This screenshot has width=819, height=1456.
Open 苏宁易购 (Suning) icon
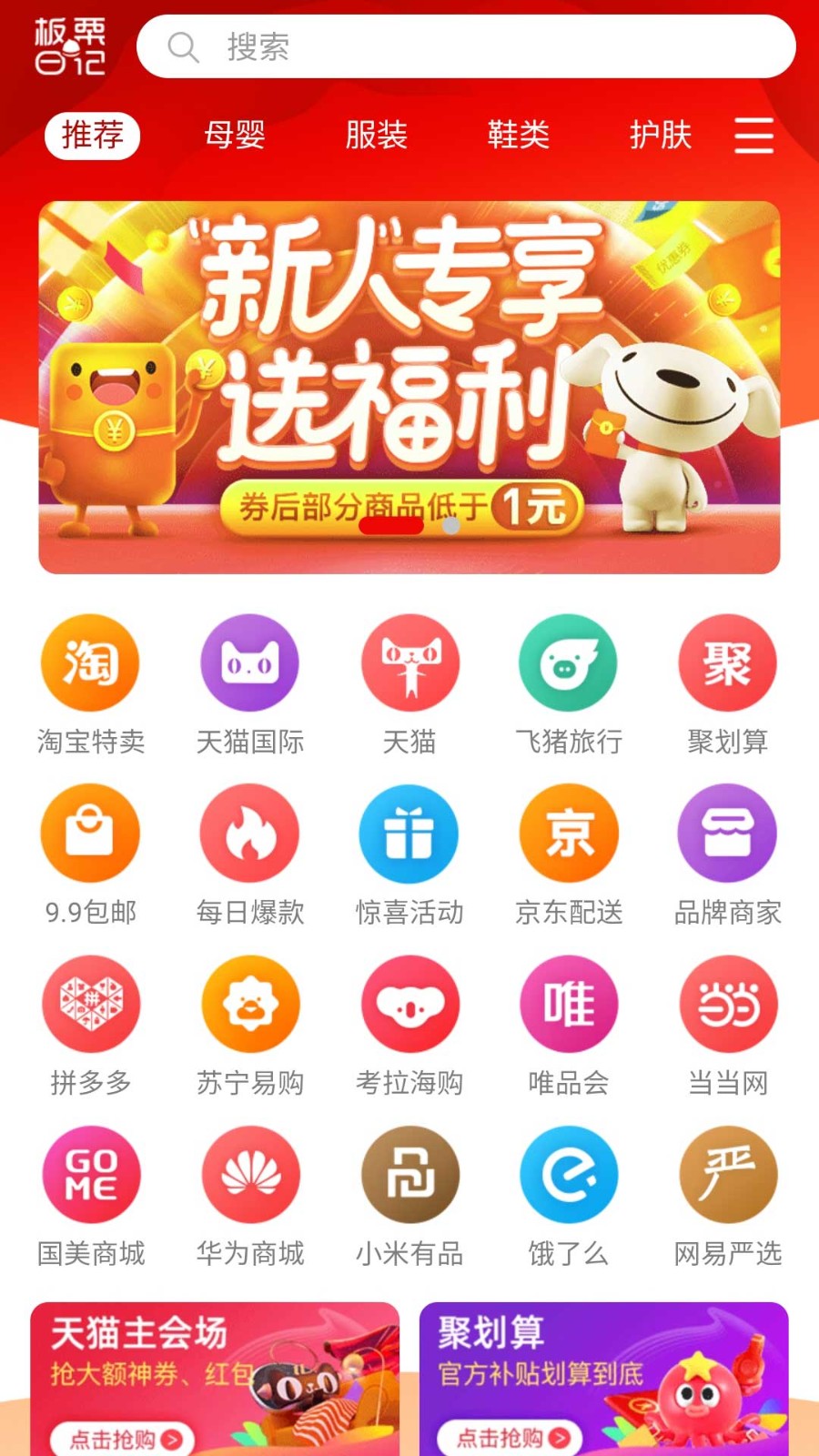tap(249, 1004)
